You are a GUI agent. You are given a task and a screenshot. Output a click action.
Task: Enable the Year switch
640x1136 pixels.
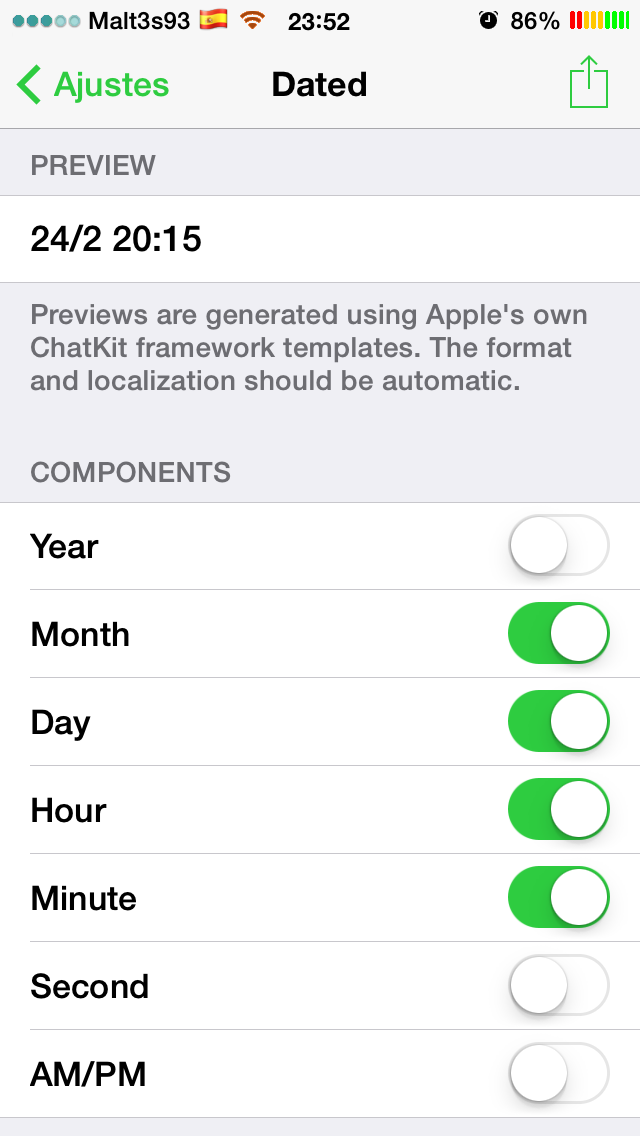[x=559, y=546]
